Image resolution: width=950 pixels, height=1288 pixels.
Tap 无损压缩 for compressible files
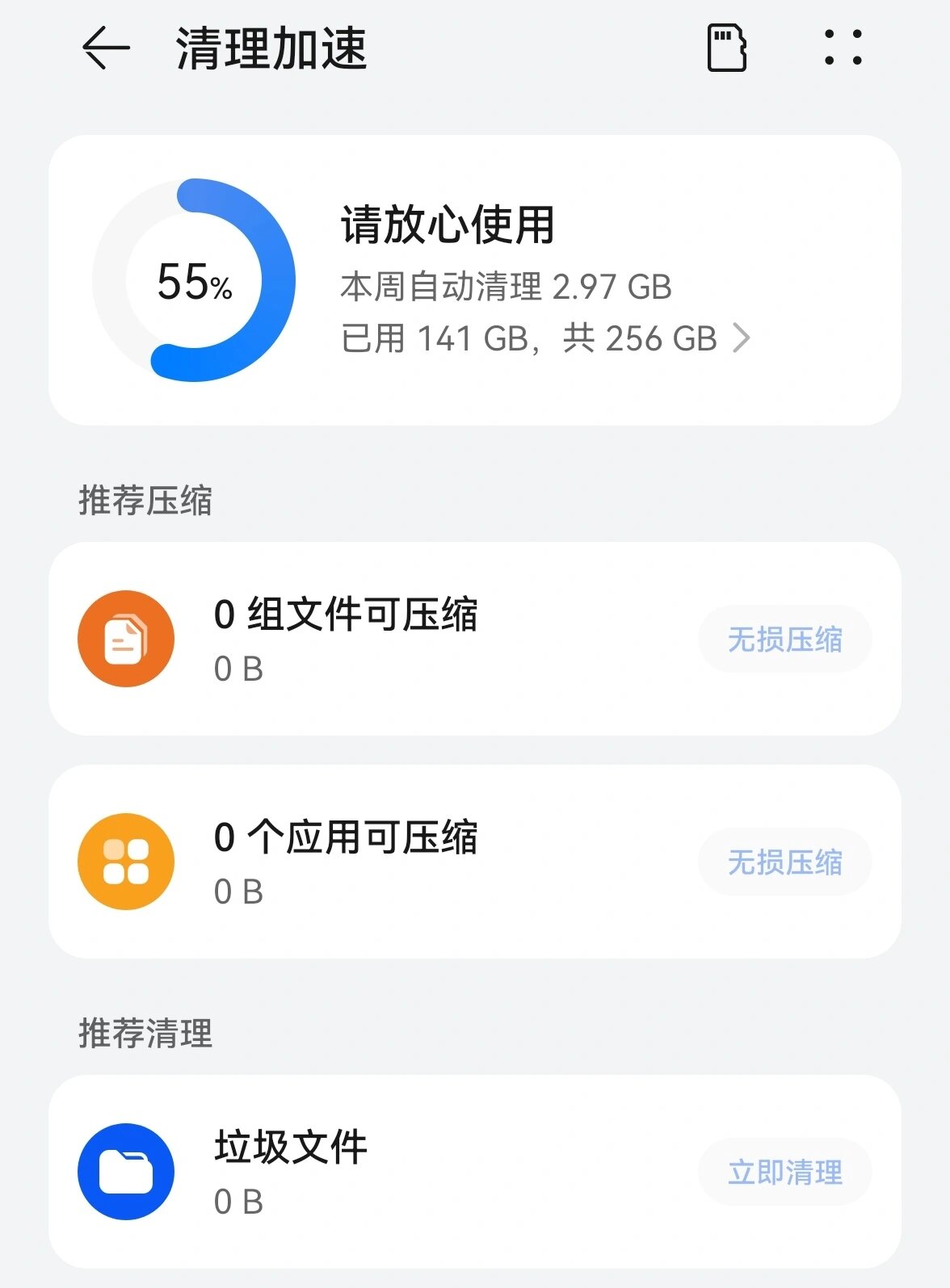click(x=784, y=638)
